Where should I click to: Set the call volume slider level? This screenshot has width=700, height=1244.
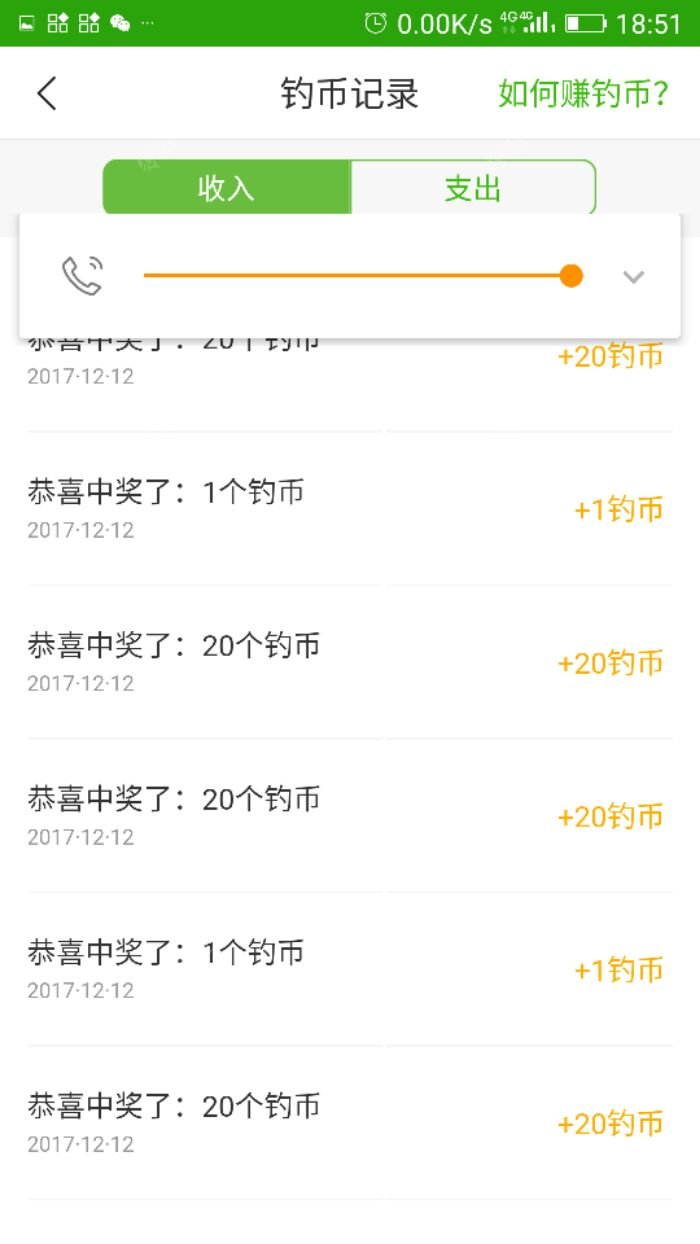point(571,276)
